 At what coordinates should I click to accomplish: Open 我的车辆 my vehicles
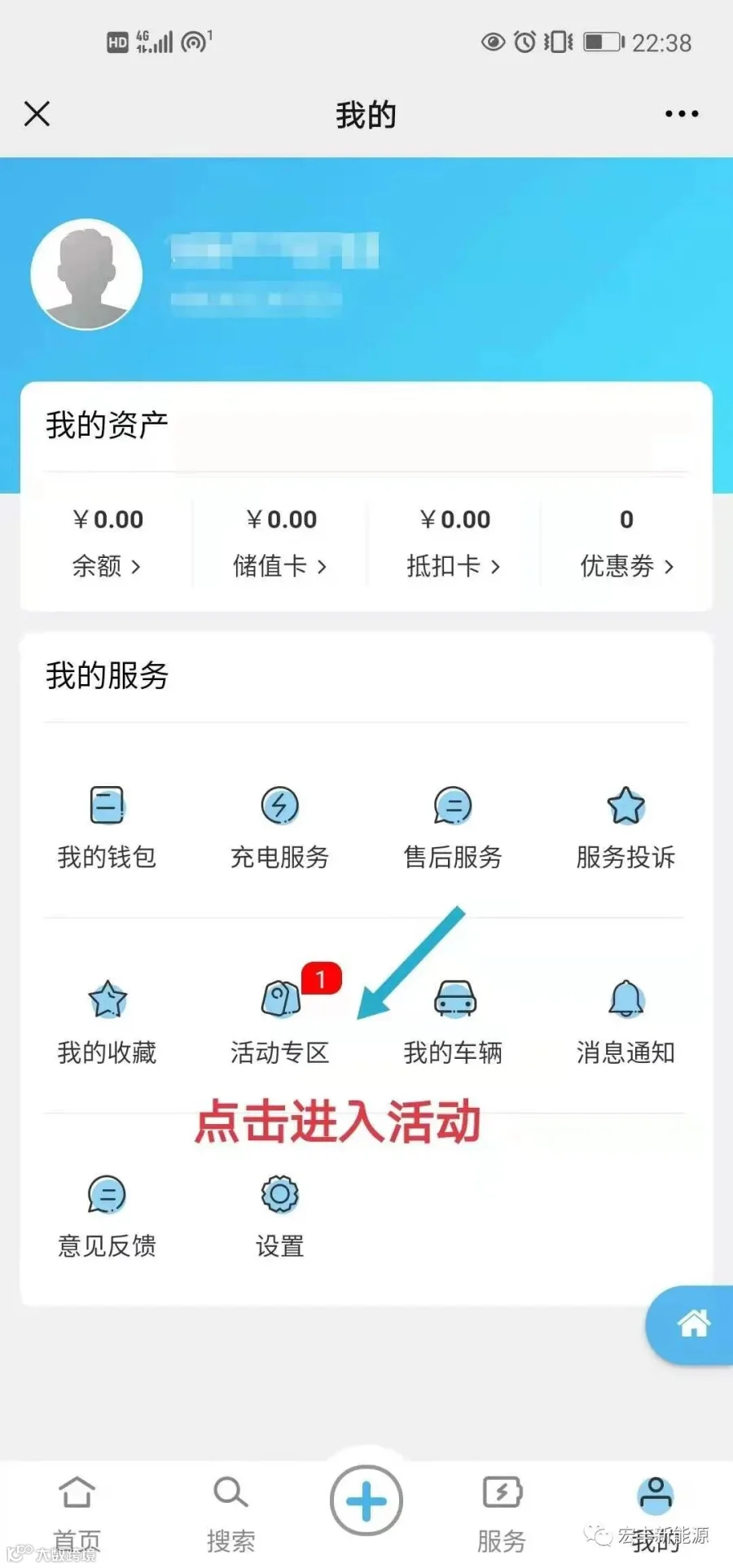(x=453, y=1021)
